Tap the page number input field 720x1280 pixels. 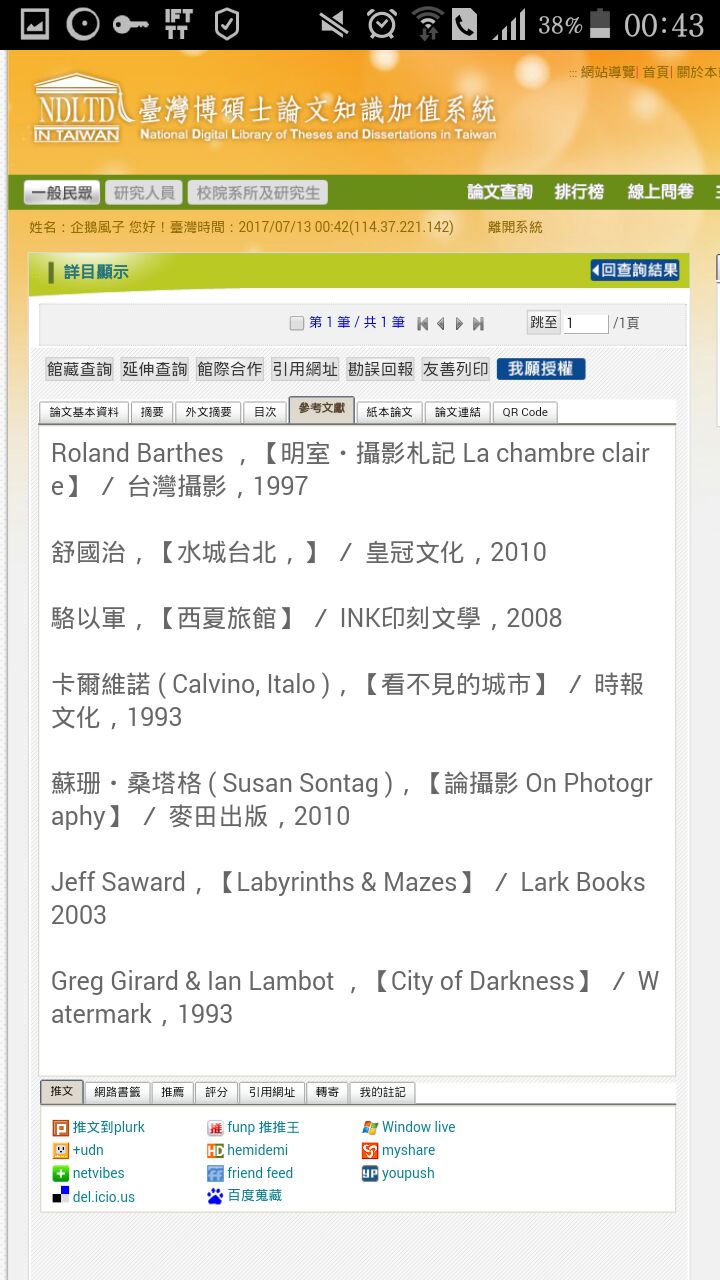tap(585, 323)
